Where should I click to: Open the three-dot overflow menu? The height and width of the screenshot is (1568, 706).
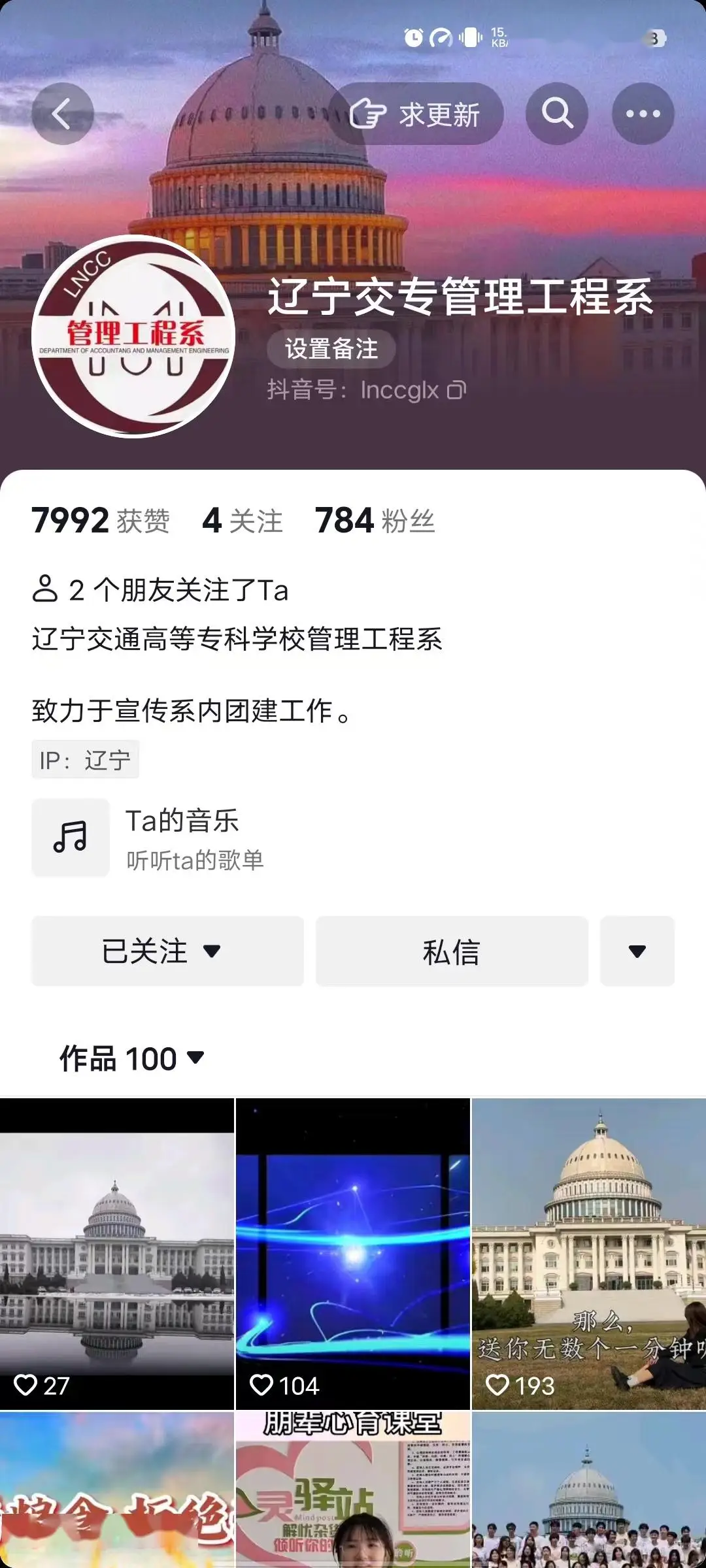pyautogui.click(x=643, y=114)
